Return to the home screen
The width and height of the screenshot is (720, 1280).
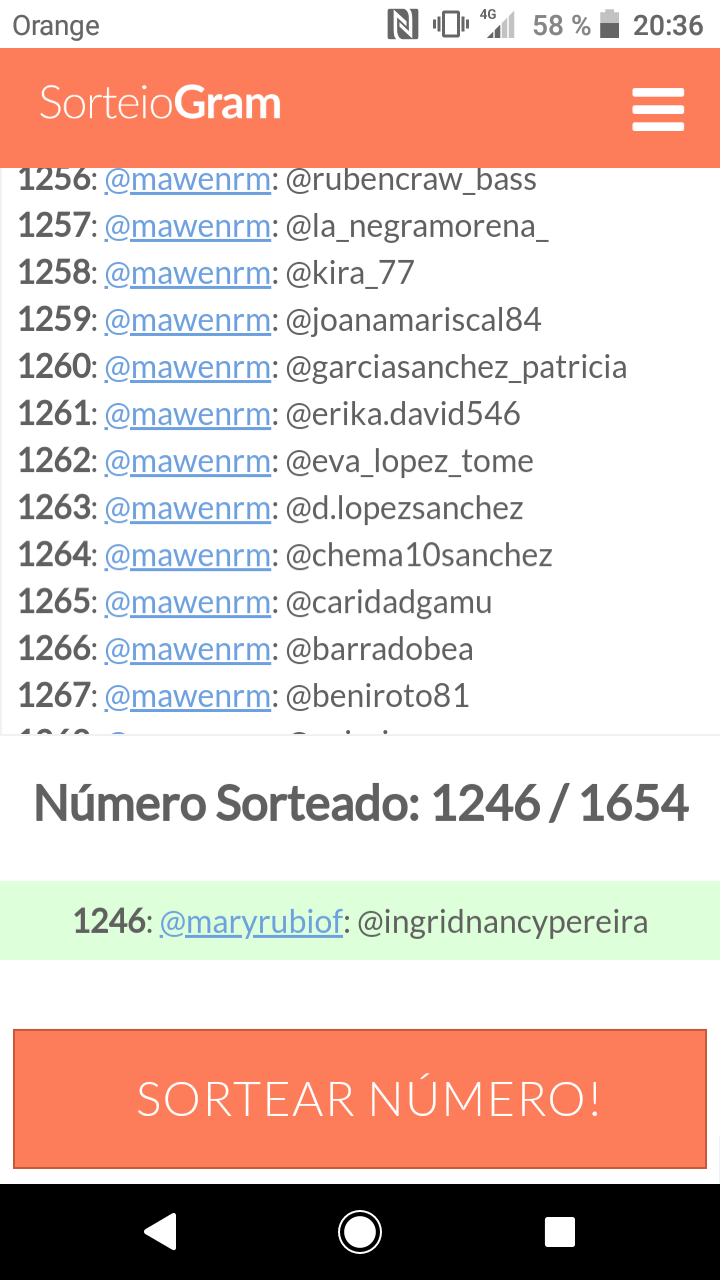[360, 1232]
